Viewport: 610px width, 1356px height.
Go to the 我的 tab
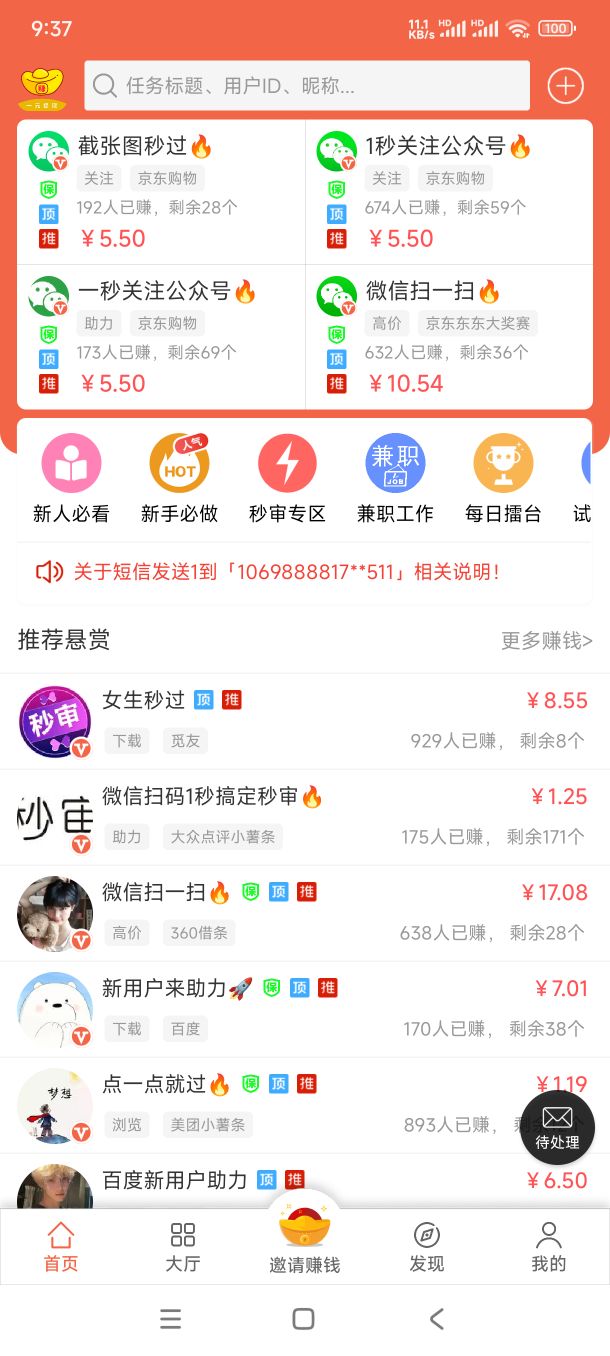549,1246
